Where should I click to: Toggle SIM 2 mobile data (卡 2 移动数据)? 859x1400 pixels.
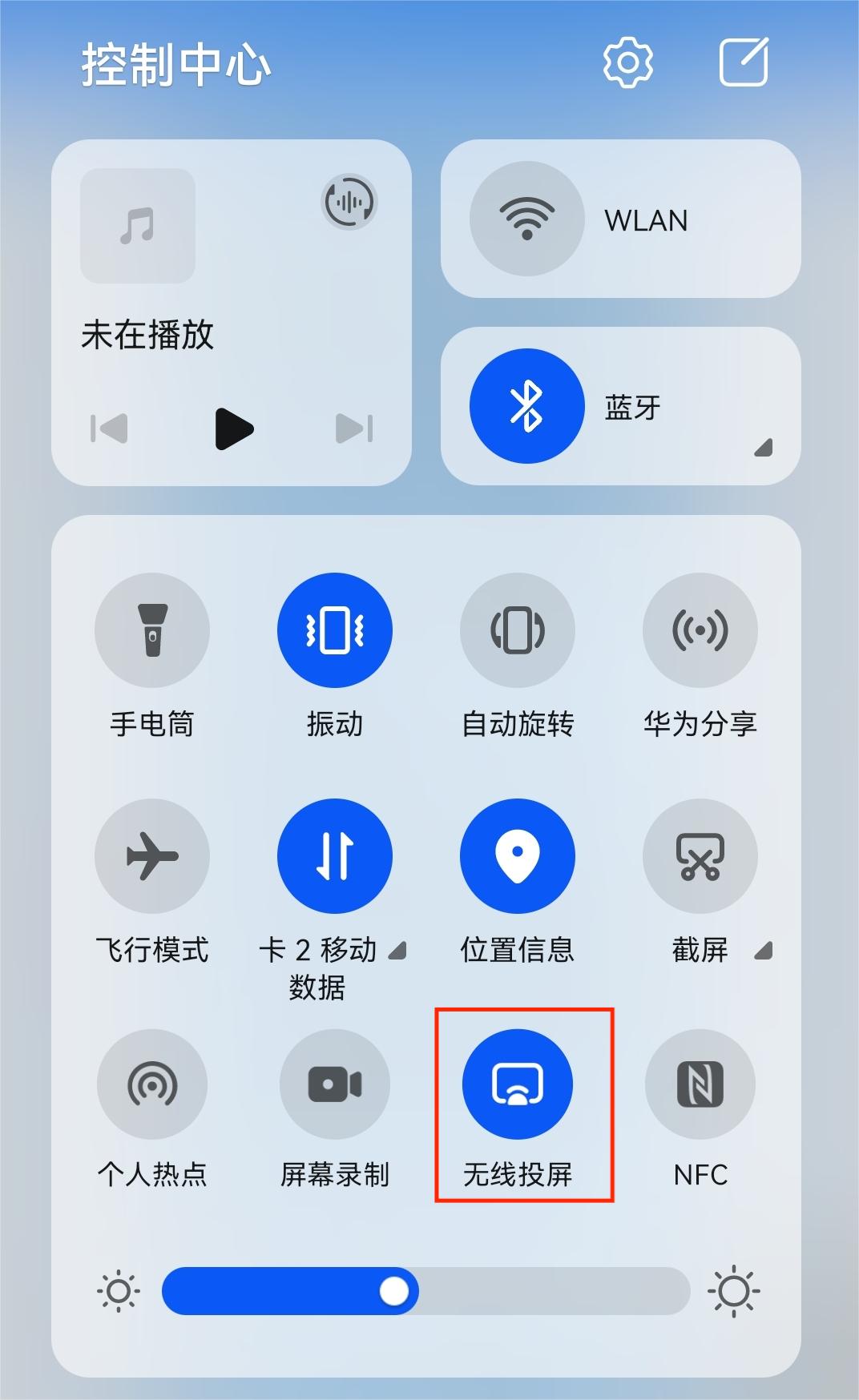click(335, 856)
